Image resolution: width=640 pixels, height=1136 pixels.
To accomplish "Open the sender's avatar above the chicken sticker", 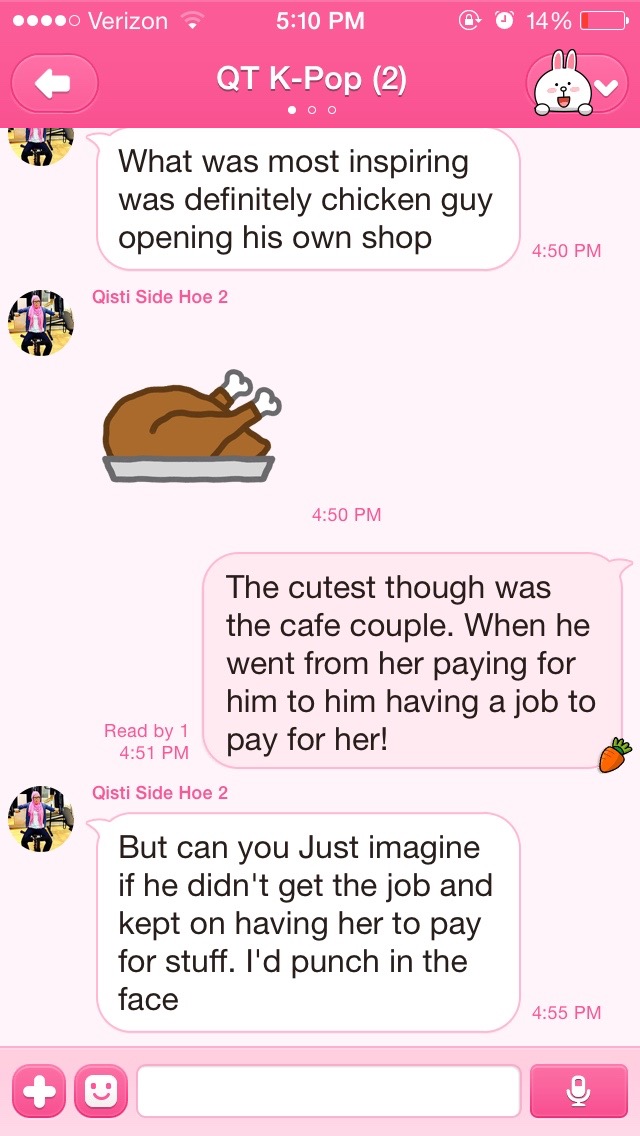I will pyautogui.click(x=41, y=323).
